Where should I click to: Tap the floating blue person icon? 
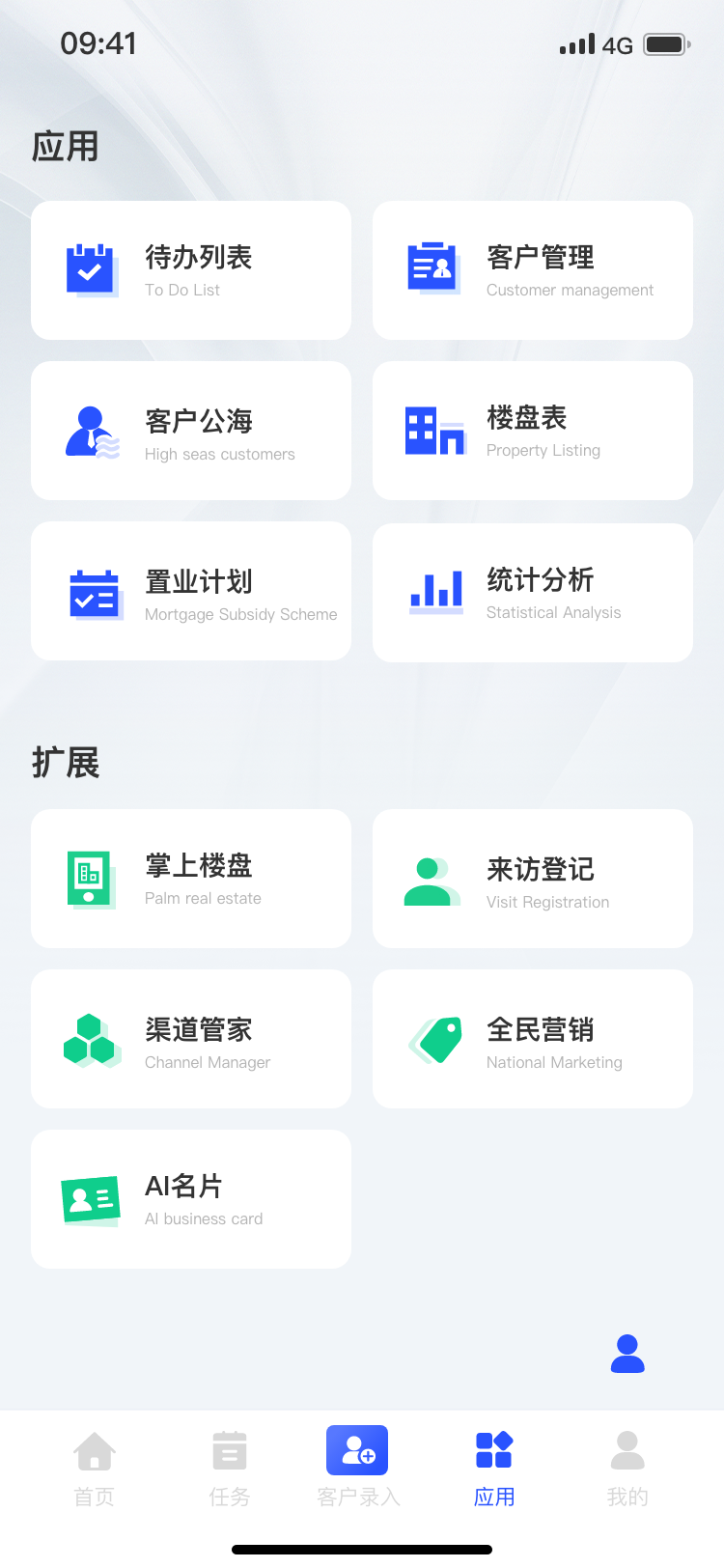(627, 1354)
